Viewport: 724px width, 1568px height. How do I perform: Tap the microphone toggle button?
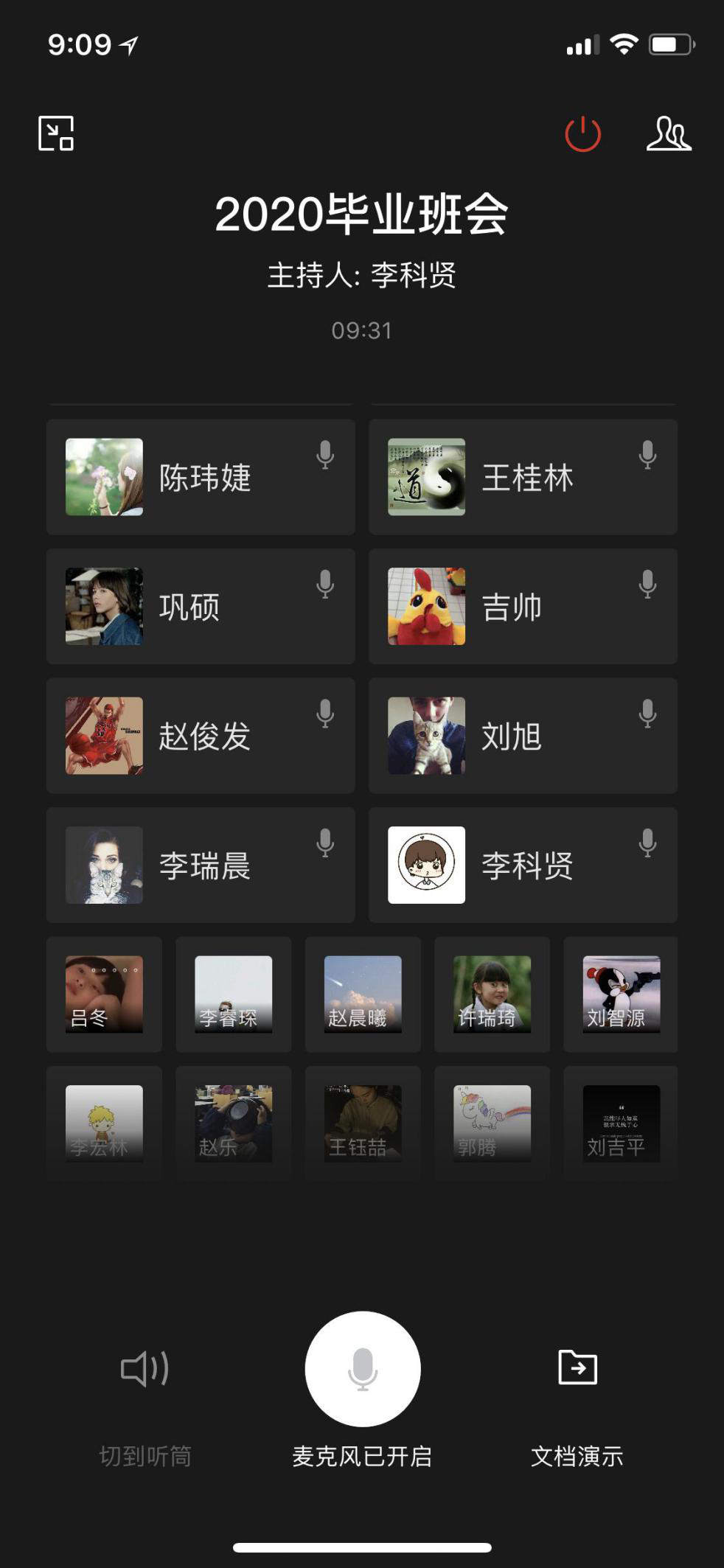coord(362,1368)
